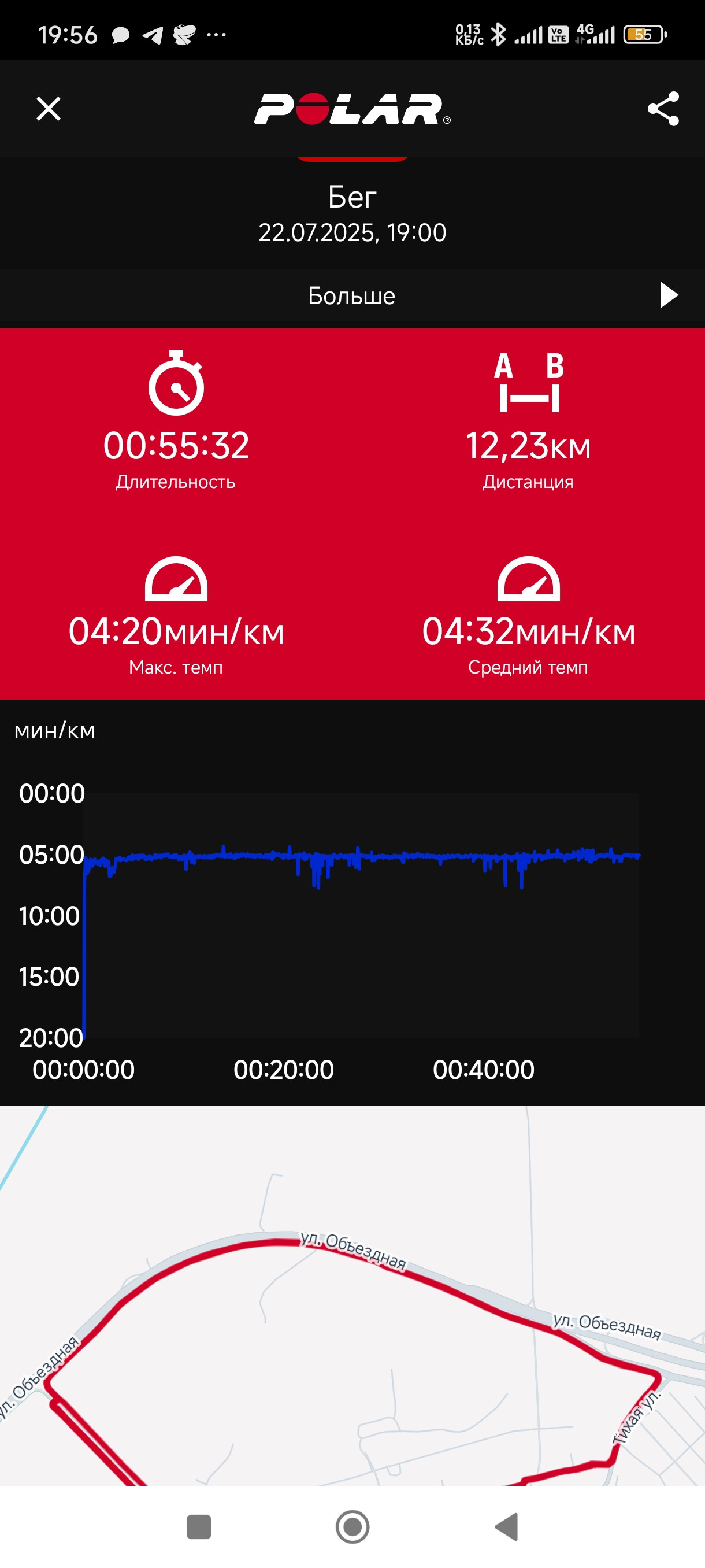Share this running session

coord(662,109)
